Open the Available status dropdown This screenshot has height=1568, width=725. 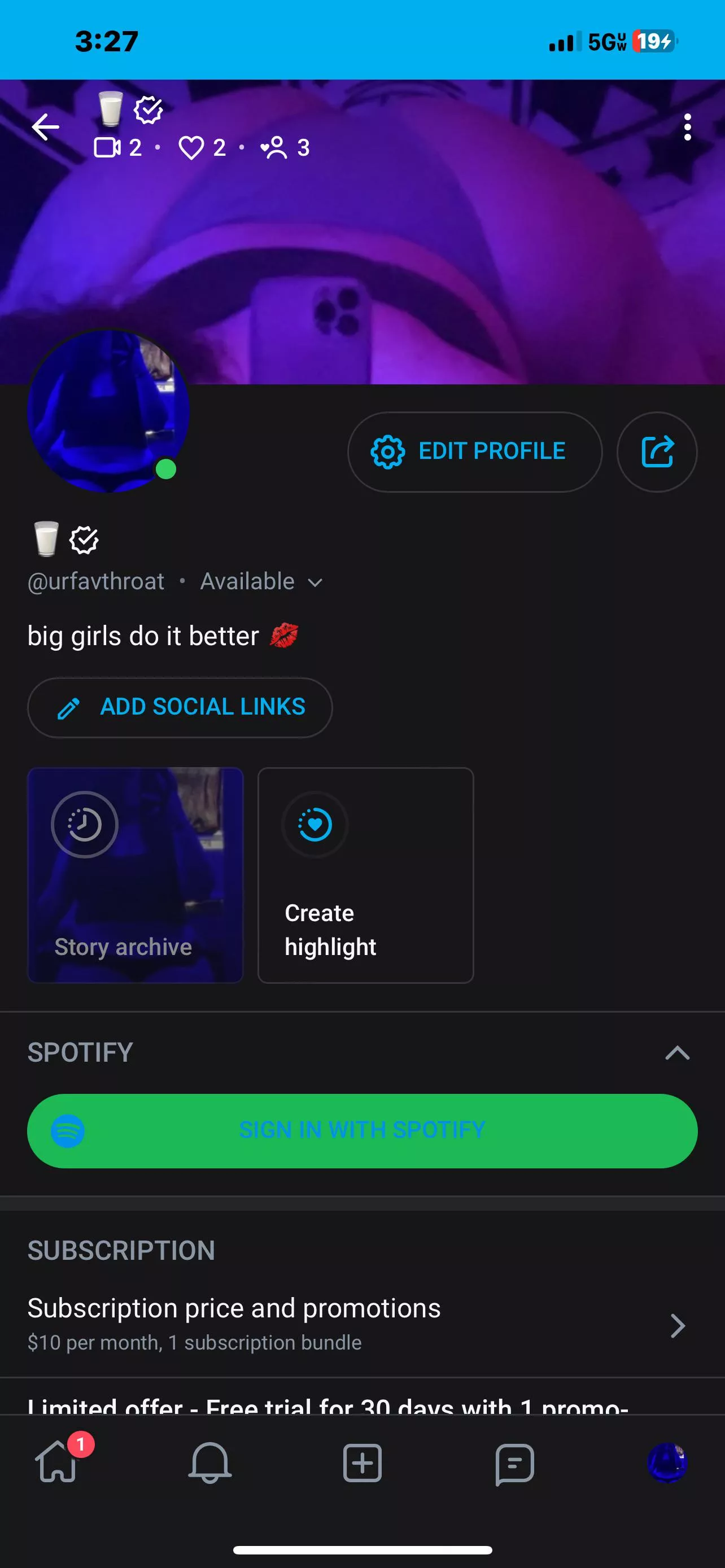tap(262, 582)
